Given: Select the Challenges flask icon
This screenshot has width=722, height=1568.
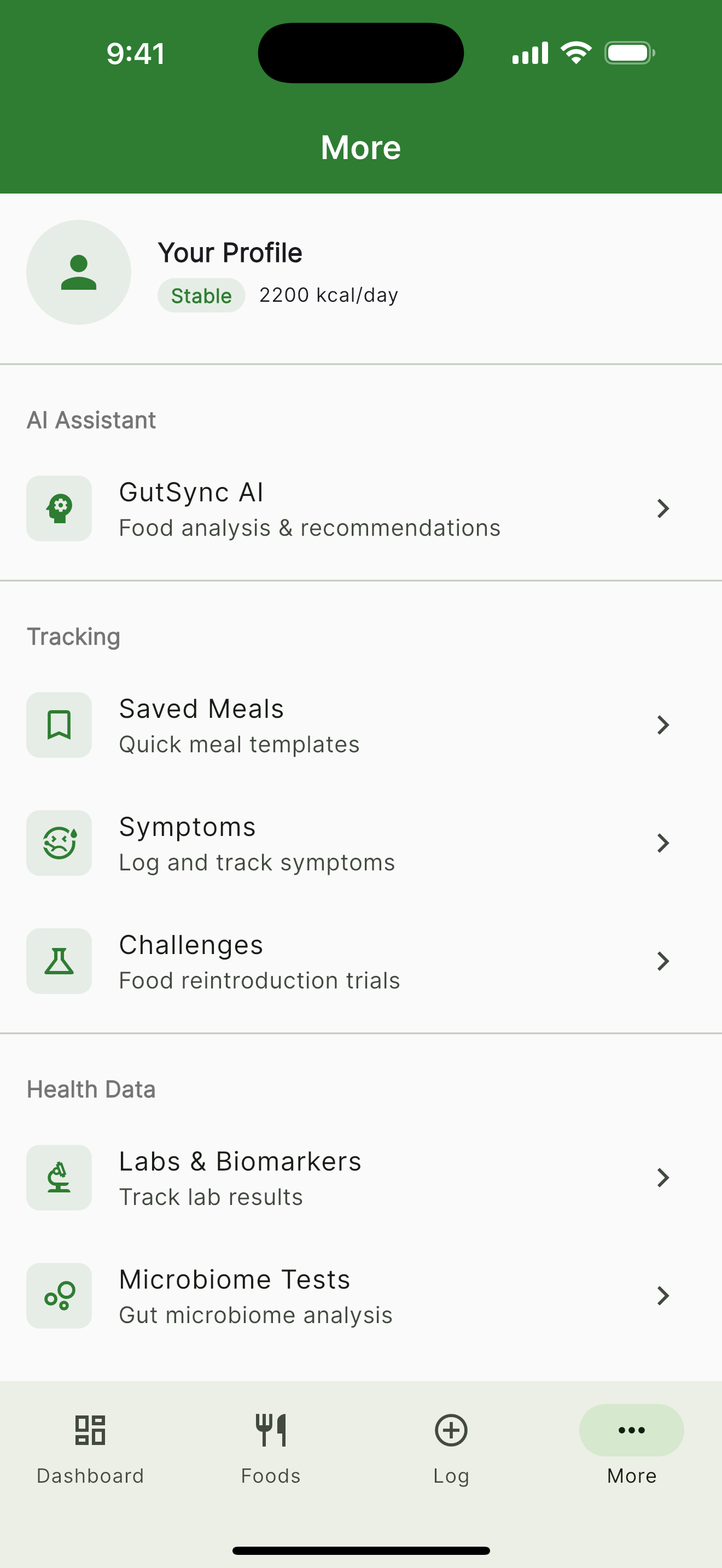Looking at the screenshot, I should click(59, 961).
